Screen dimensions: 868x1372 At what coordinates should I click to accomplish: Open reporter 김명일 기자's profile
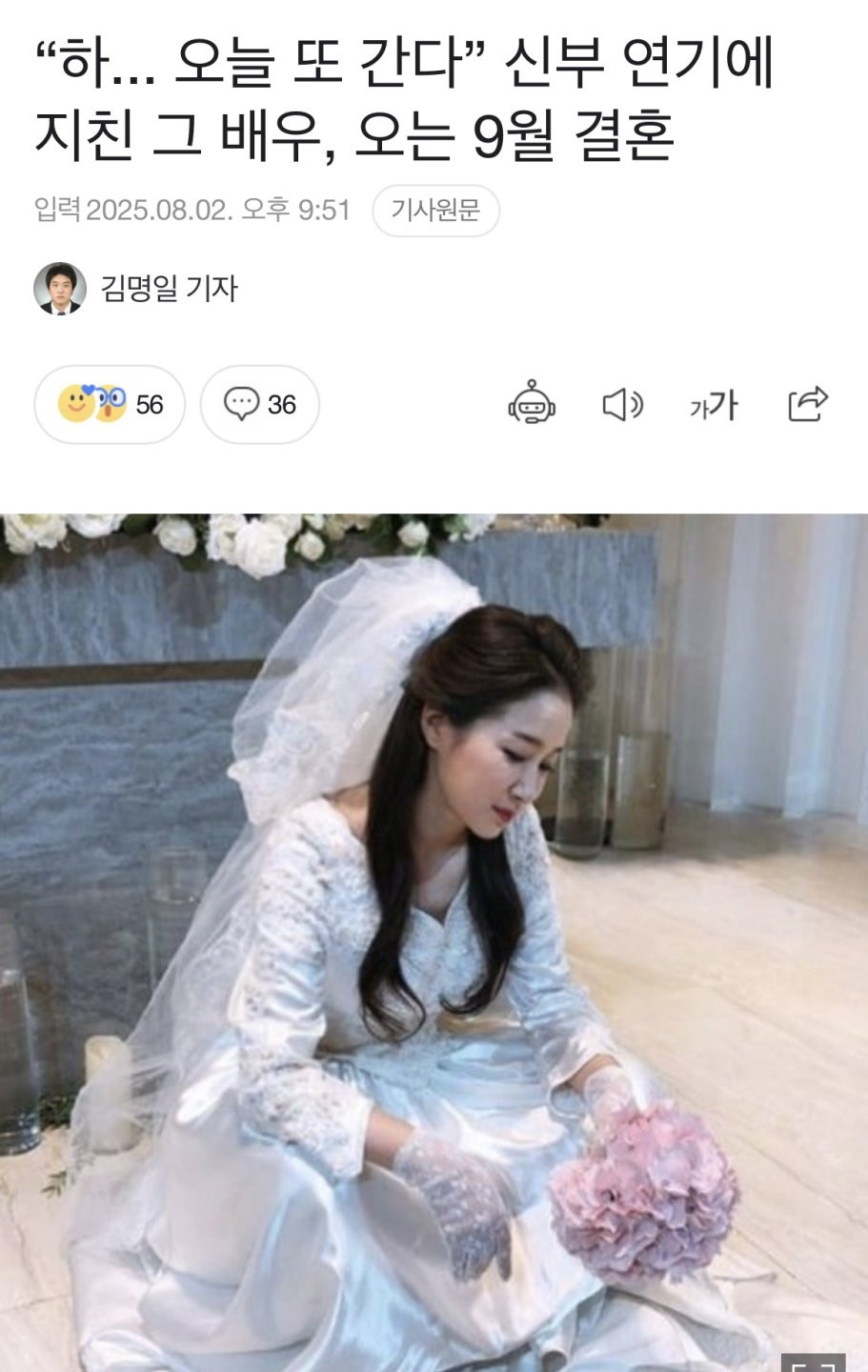point(169,288)
